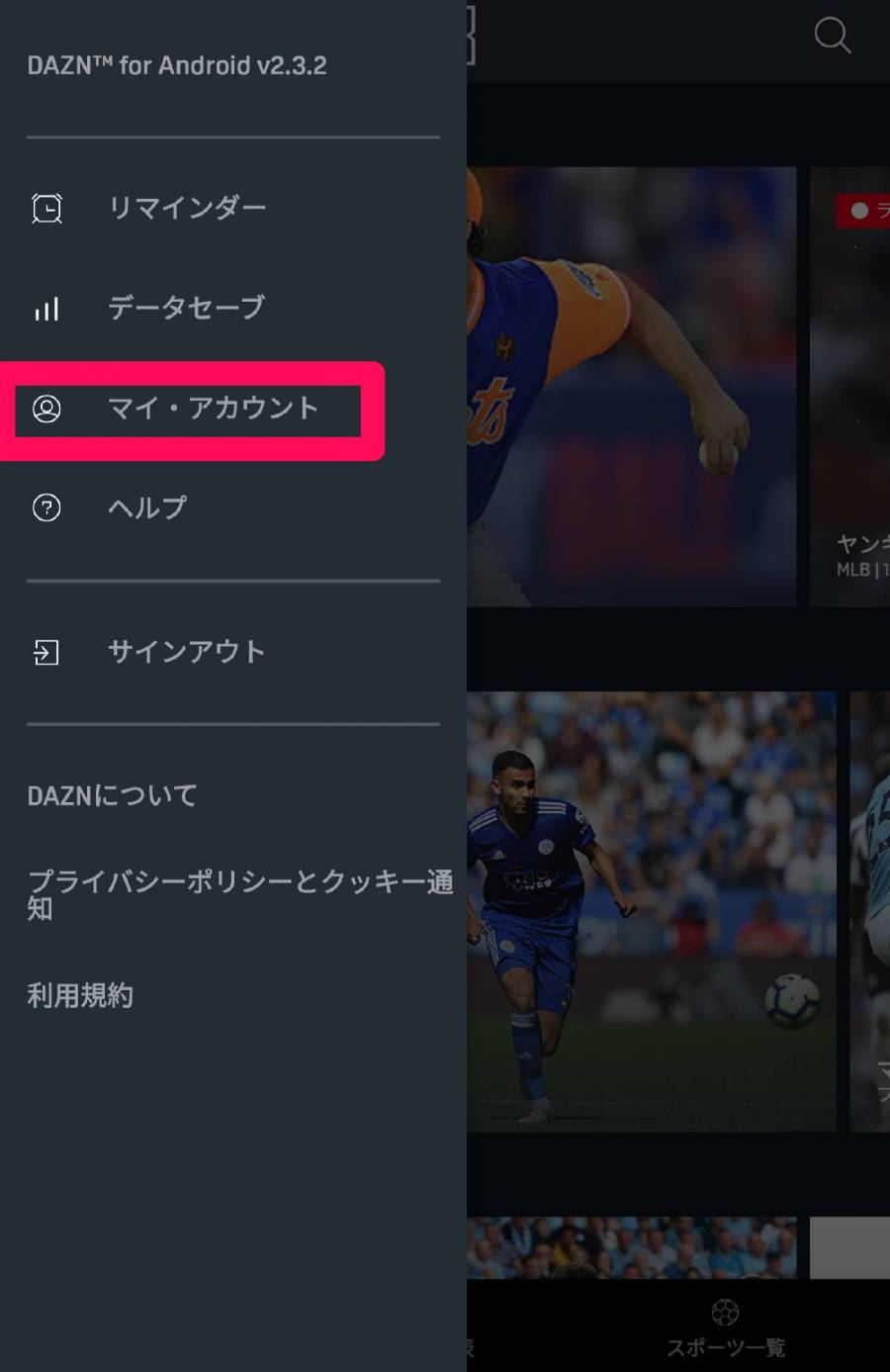
Task: Open データセーブ (Data Save) settings
Action: 186,308
